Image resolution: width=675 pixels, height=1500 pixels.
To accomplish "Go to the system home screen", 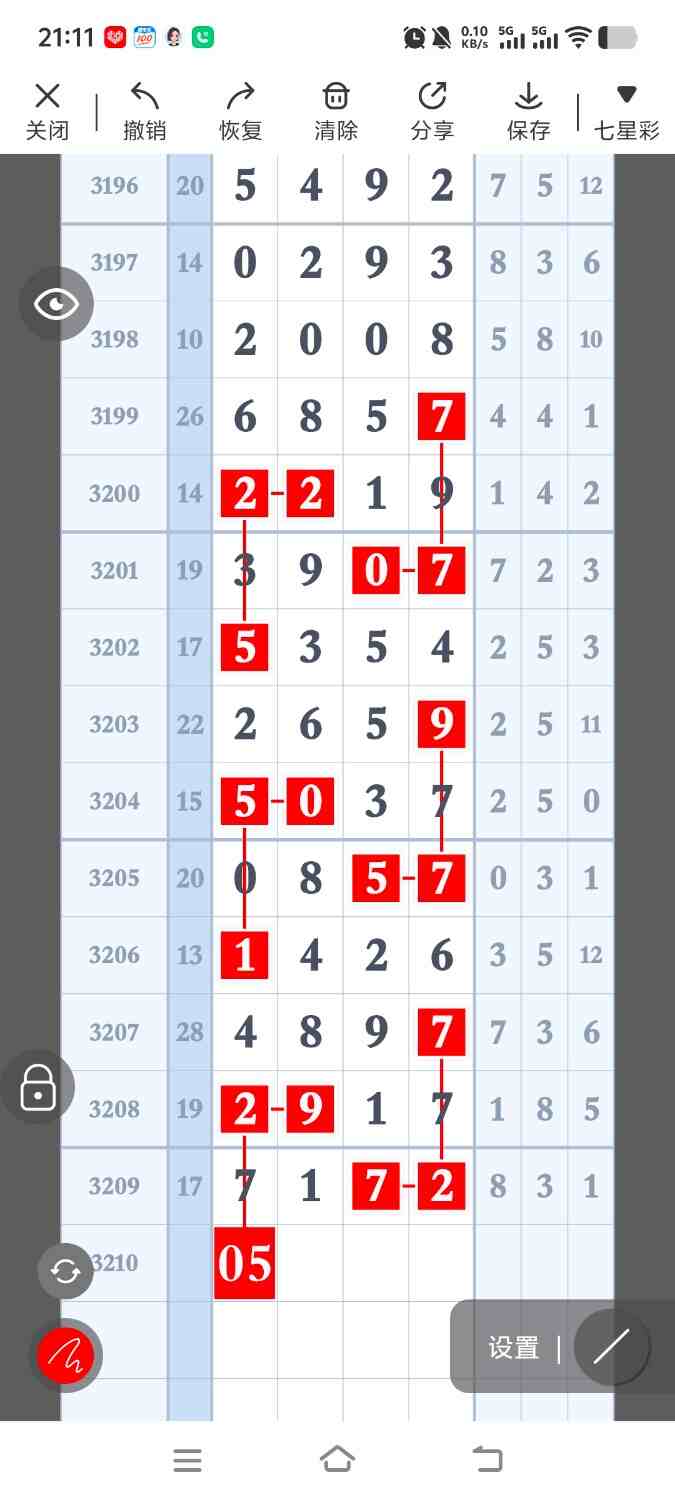I will point(337,1460).
